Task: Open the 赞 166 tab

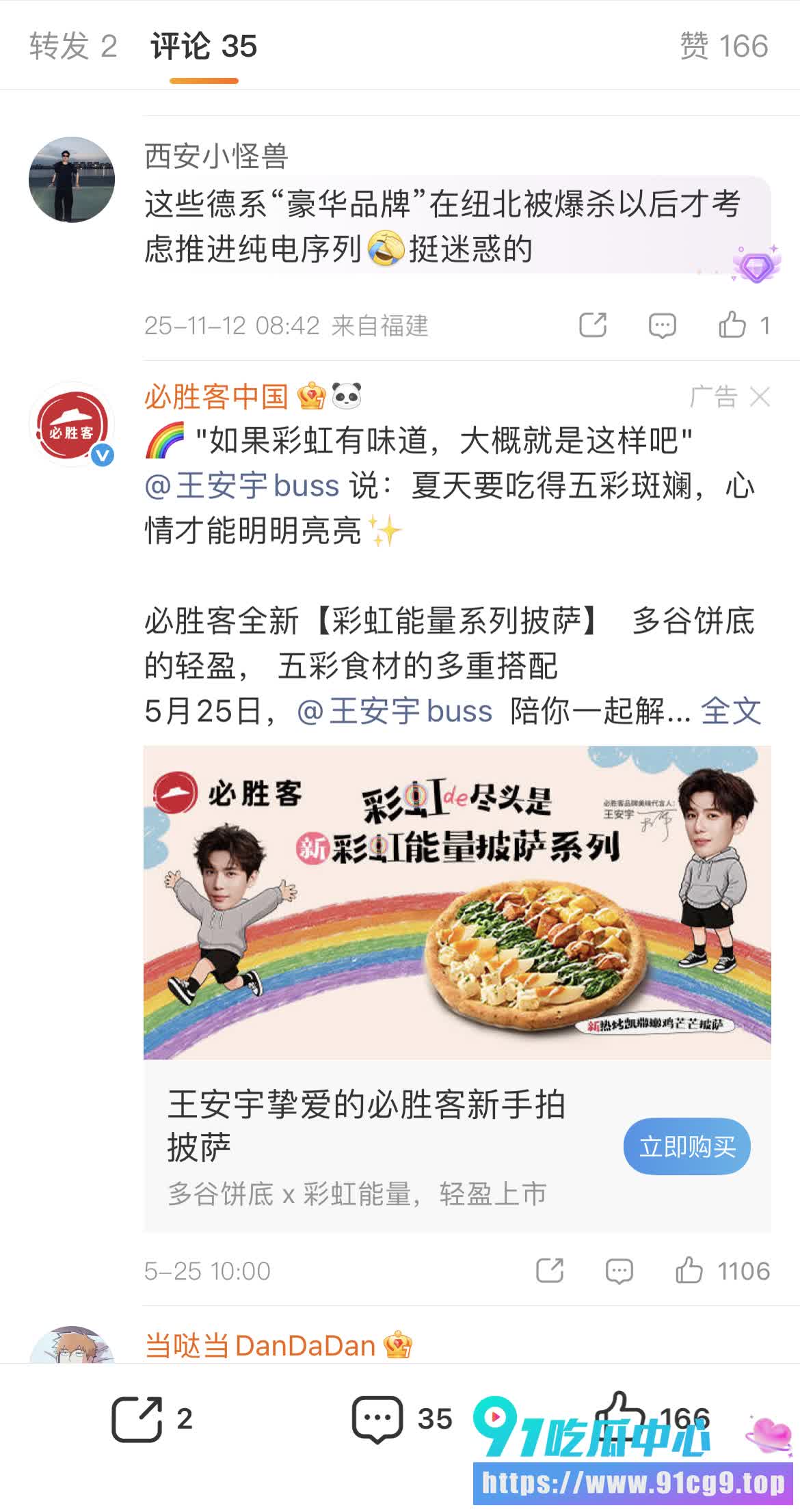Action: pos(724,46)
